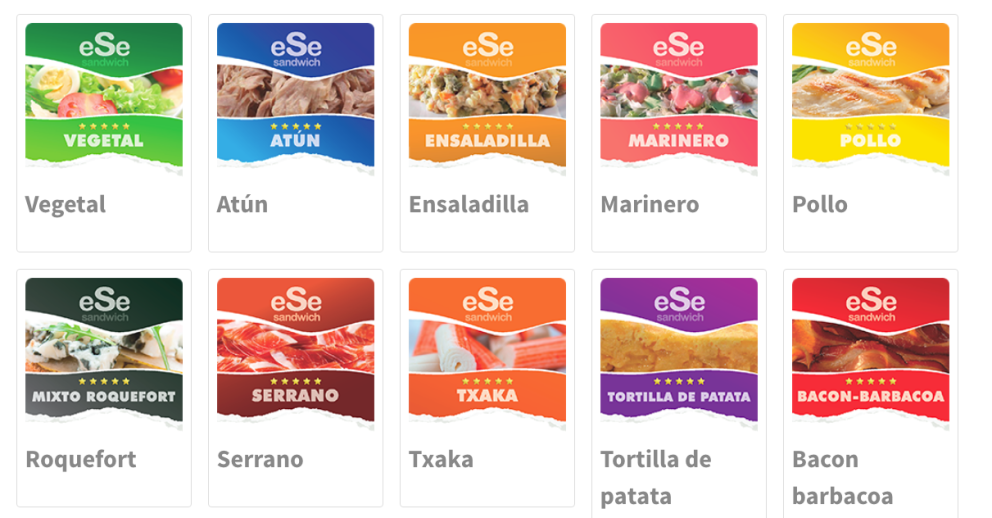Screen dimensions: 992x518
Task: View the Marinero sandwich
Action: click(679, 100)
